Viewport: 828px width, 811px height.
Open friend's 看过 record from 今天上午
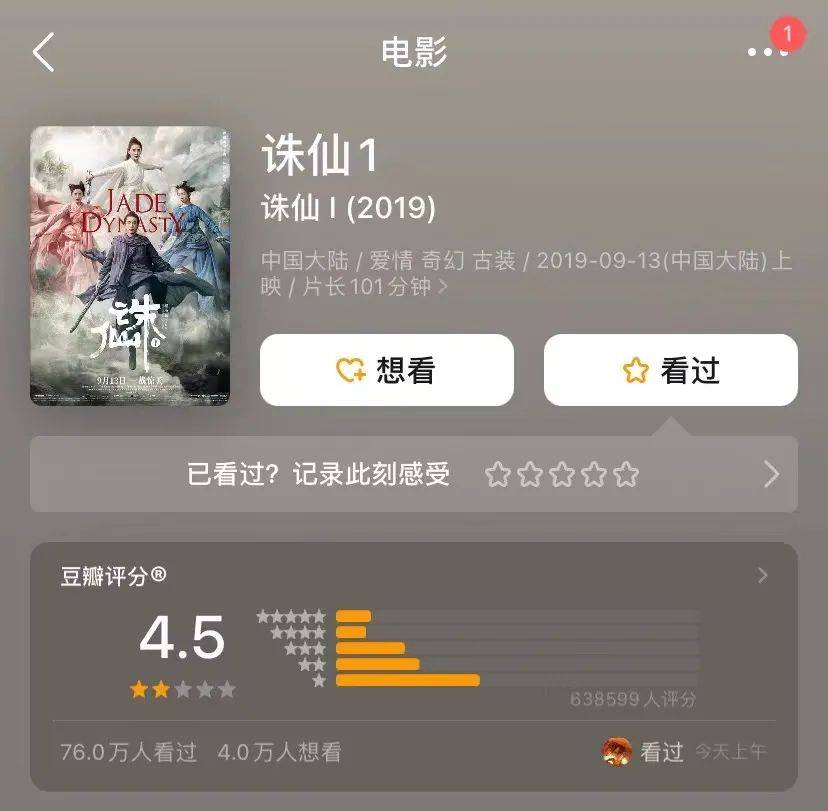(684, 752)
